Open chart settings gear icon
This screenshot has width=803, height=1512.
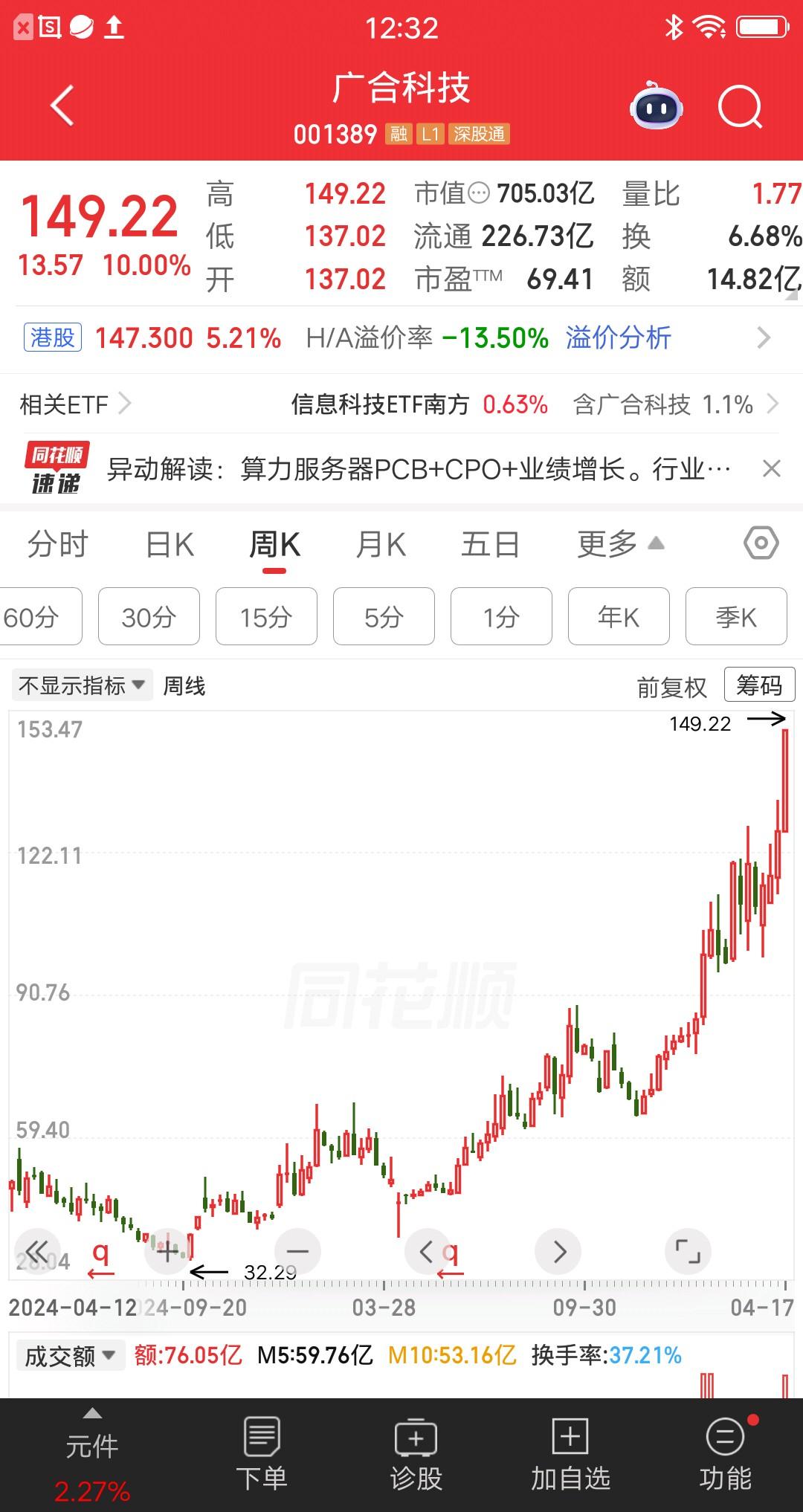[x=763, y=543]
